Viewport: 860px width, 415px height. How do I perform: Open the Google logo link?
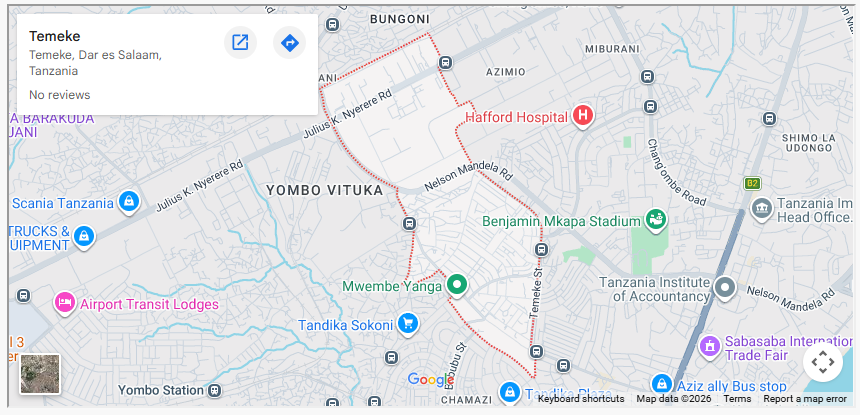tap(430, 380)
